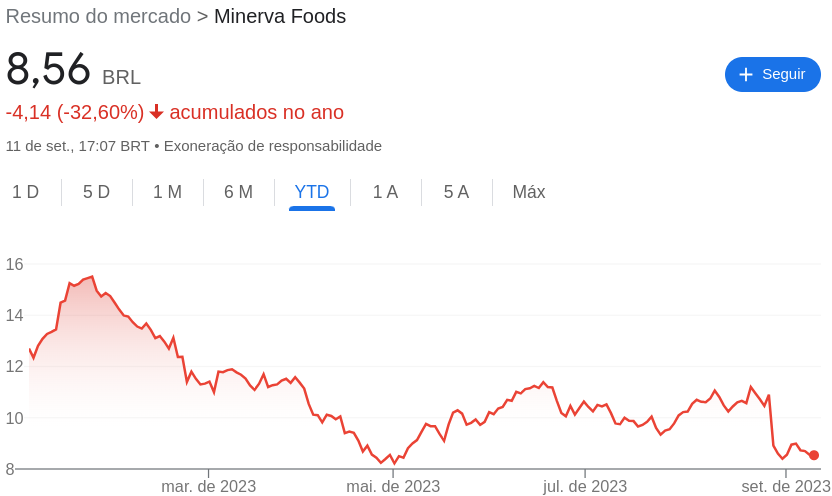Switch to the 6 M range

pos(238,192)
